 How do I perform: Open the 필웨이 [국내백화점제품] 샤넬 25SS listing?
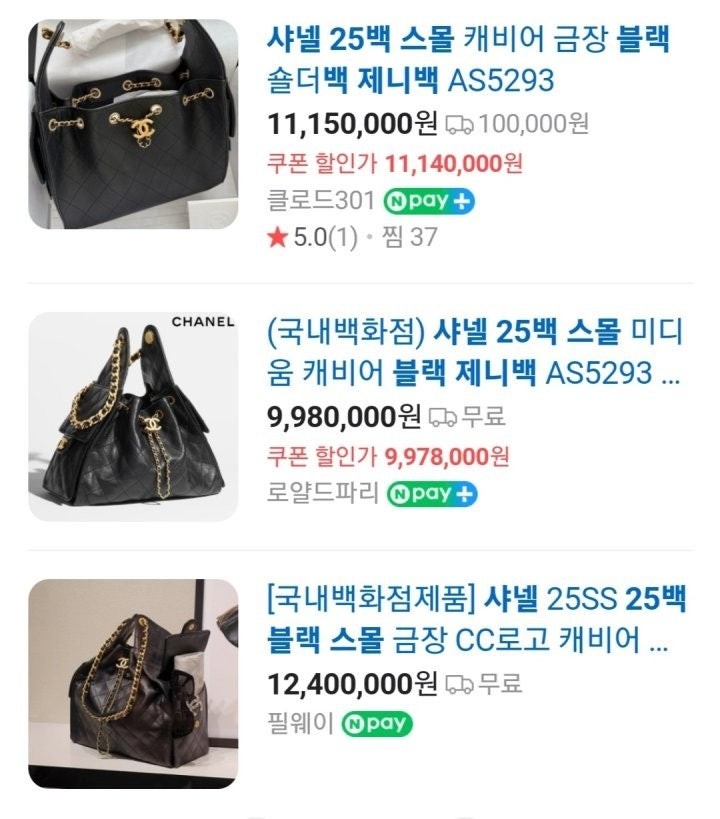pyautogui.click(x=476, y=619)
